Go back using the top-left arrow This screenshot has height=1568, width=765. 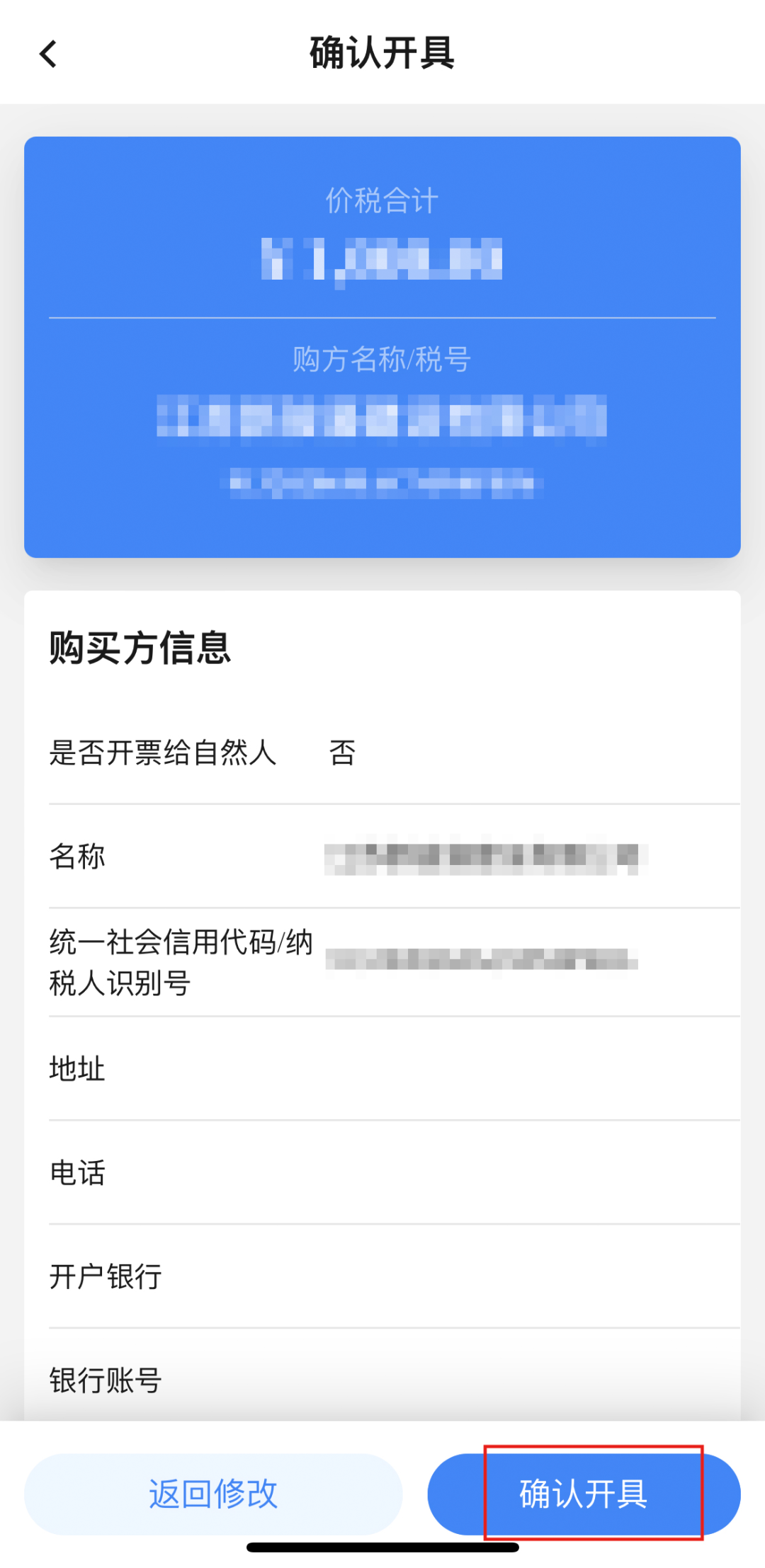coord(48,54)
